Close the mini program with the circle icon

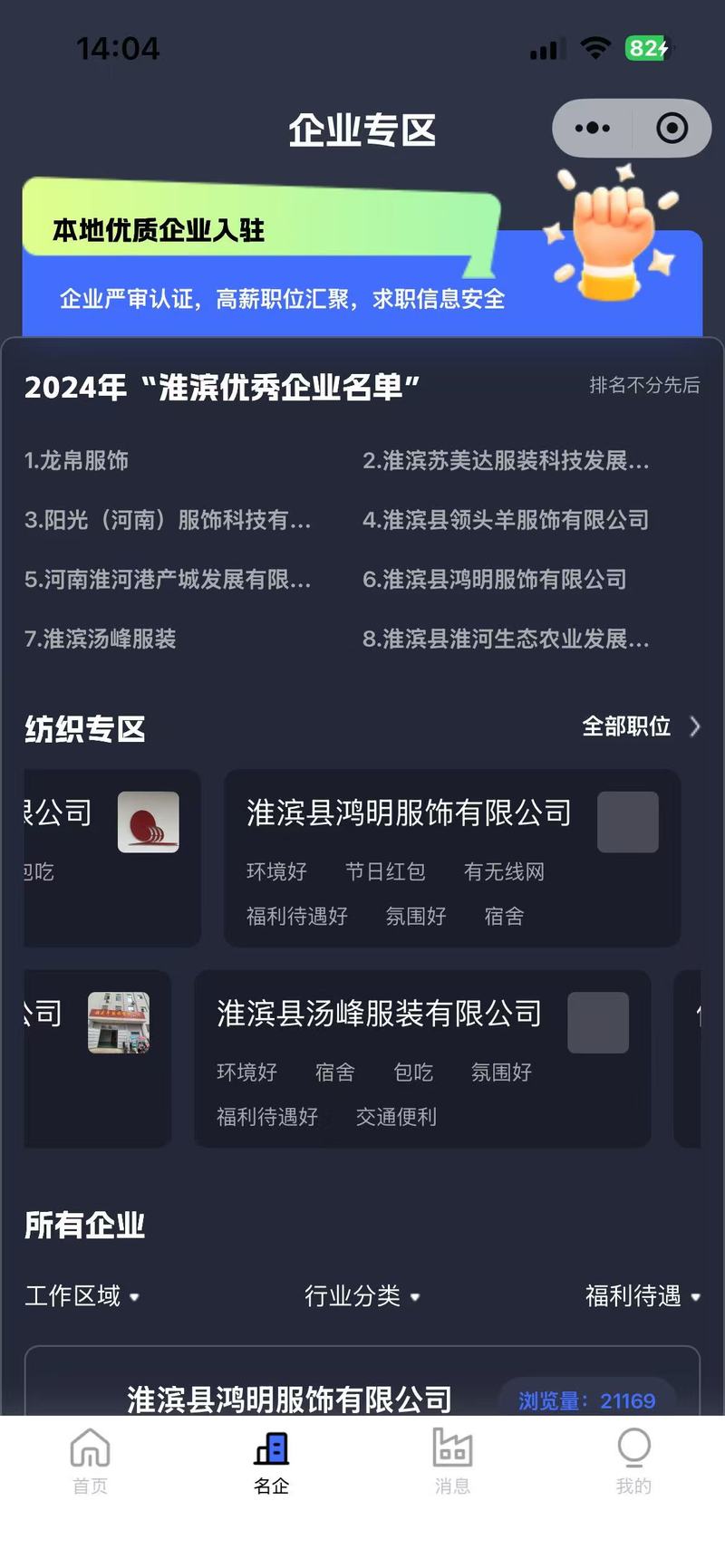pos(672,129)
